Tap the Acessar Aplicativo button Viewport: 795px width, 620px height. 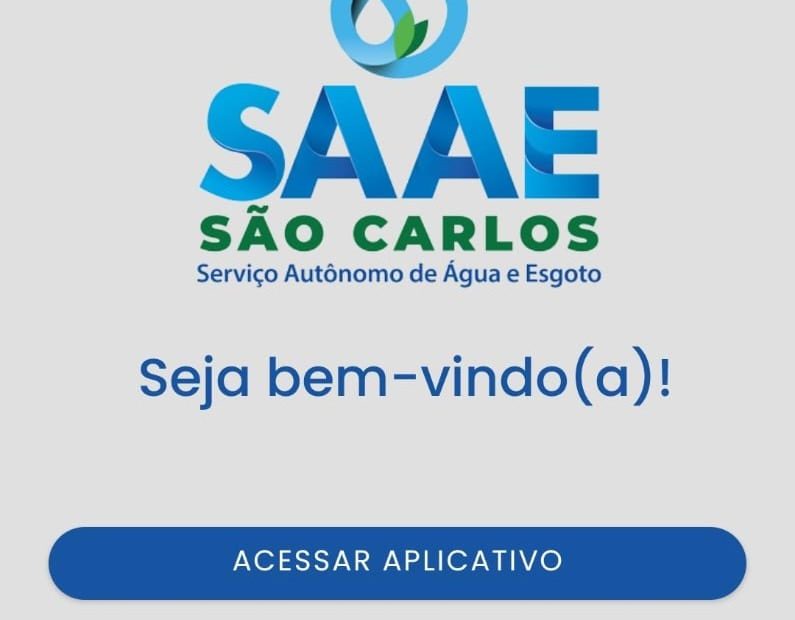pos(397,561)
